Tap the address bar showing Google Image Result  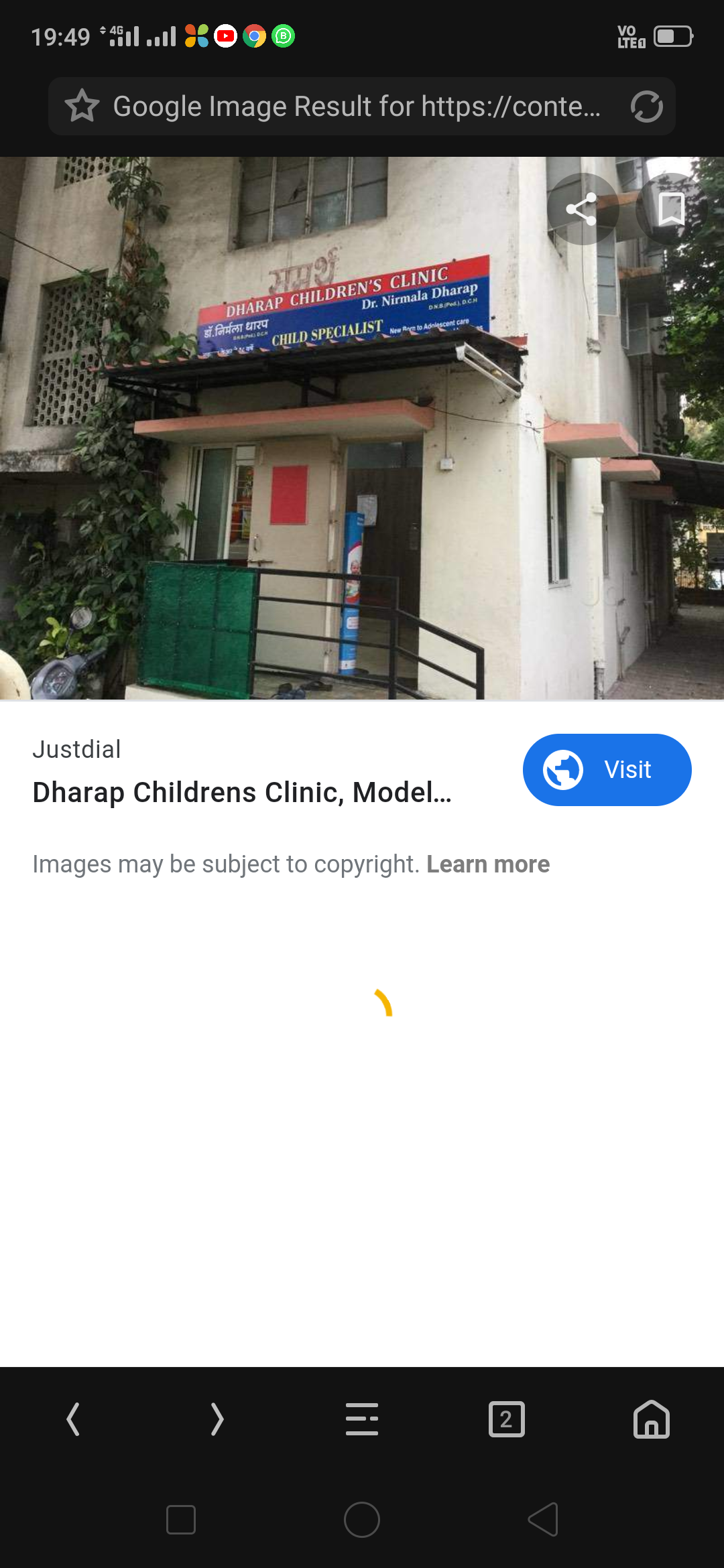coord(357,107)
